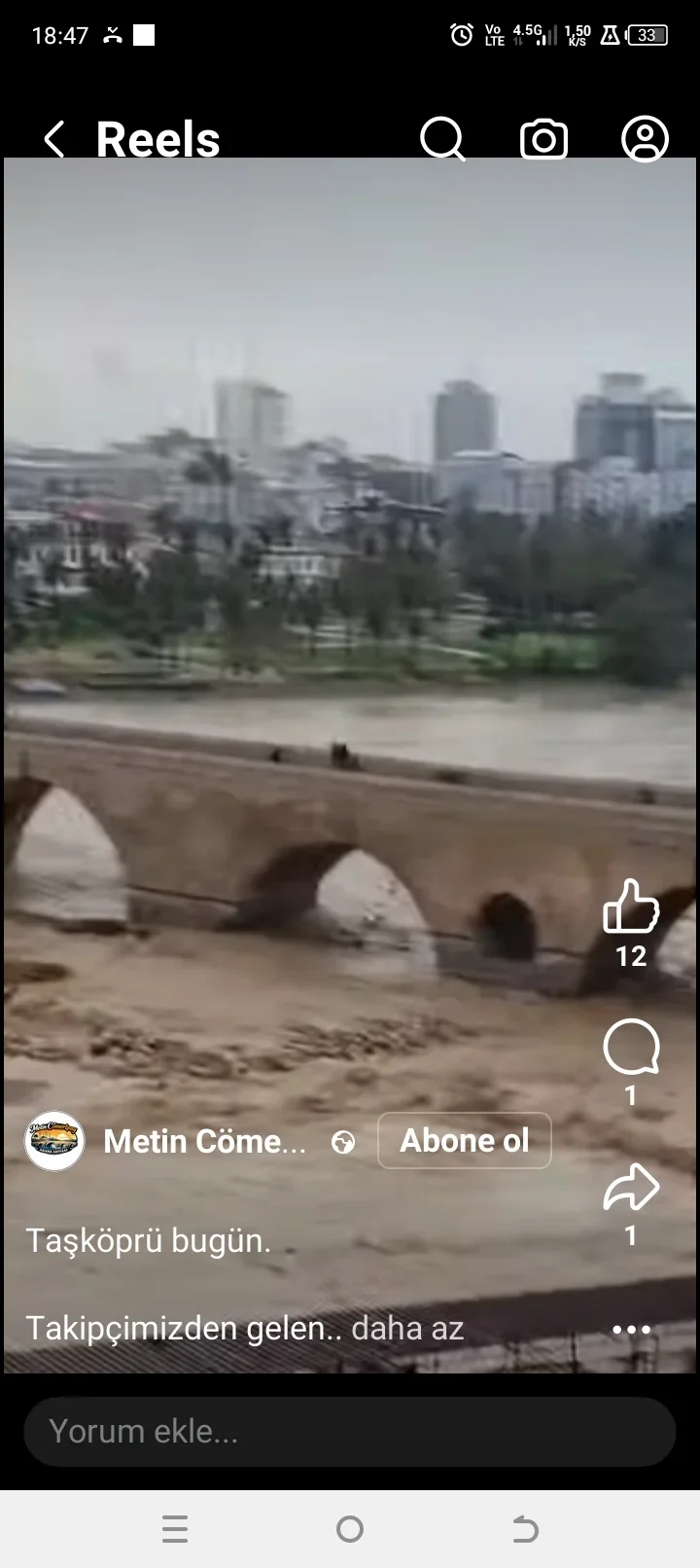This screenshot has width=700, height=1568.
Task: Open your profile from the top bar
Action: pyautogui.click(x=645, y=139)
